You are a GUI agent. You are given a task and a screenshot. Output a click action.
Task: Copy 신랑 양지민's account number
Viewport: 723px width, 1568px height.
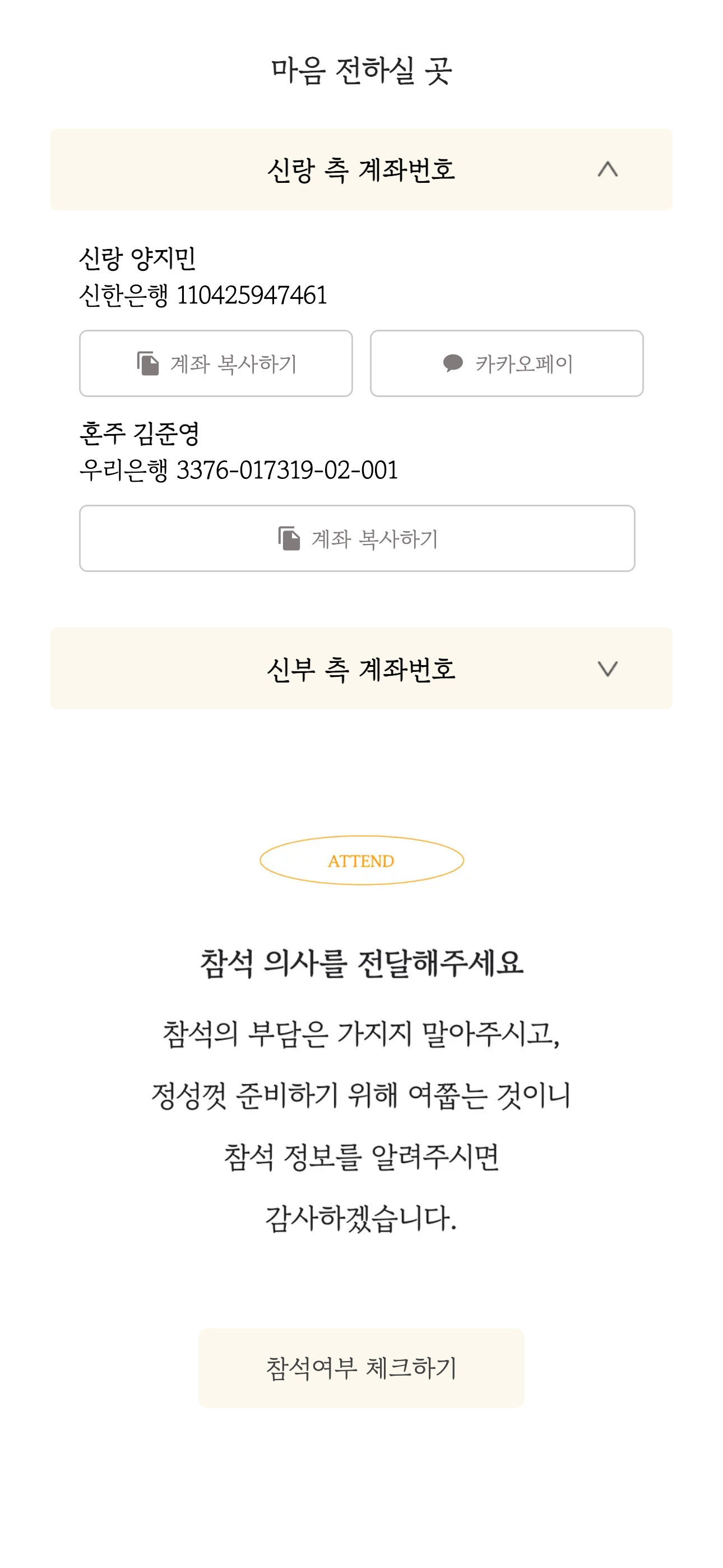click(x=216, y=363)
